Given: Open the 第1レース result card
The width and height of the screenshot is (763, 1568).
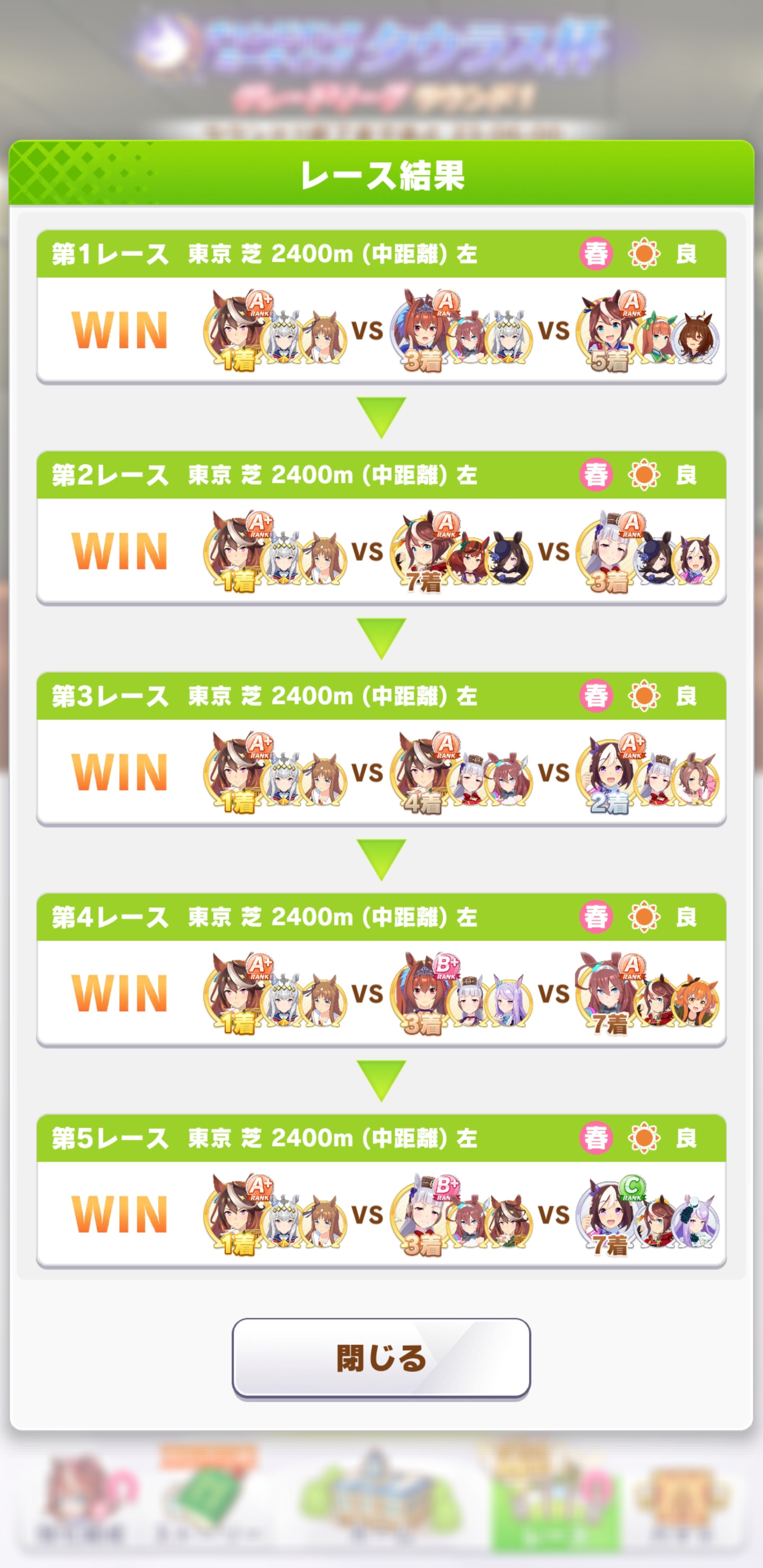Looking at the screenshot, I should 381,306.
